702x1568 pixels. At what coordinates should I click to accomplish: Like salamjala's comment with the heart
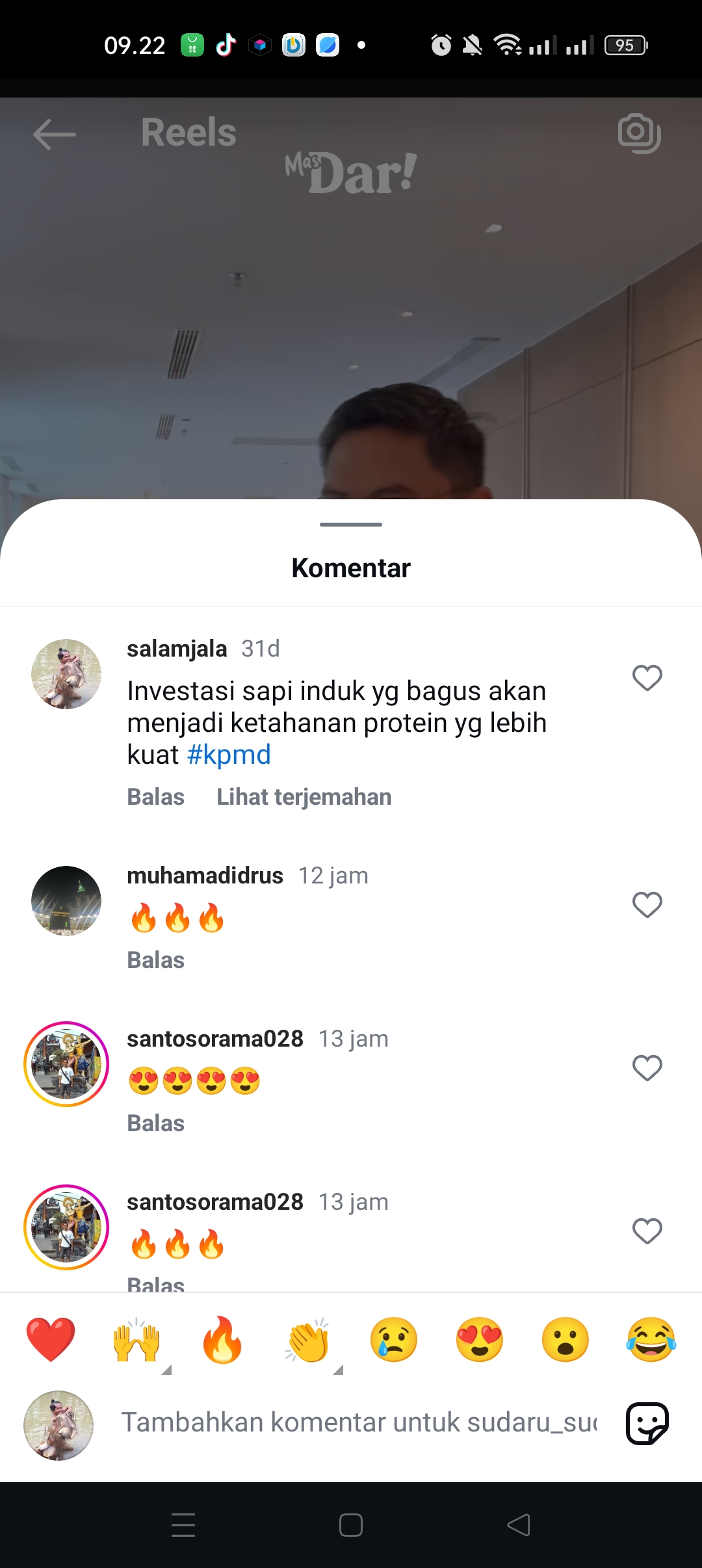click(x=647, y=678)
